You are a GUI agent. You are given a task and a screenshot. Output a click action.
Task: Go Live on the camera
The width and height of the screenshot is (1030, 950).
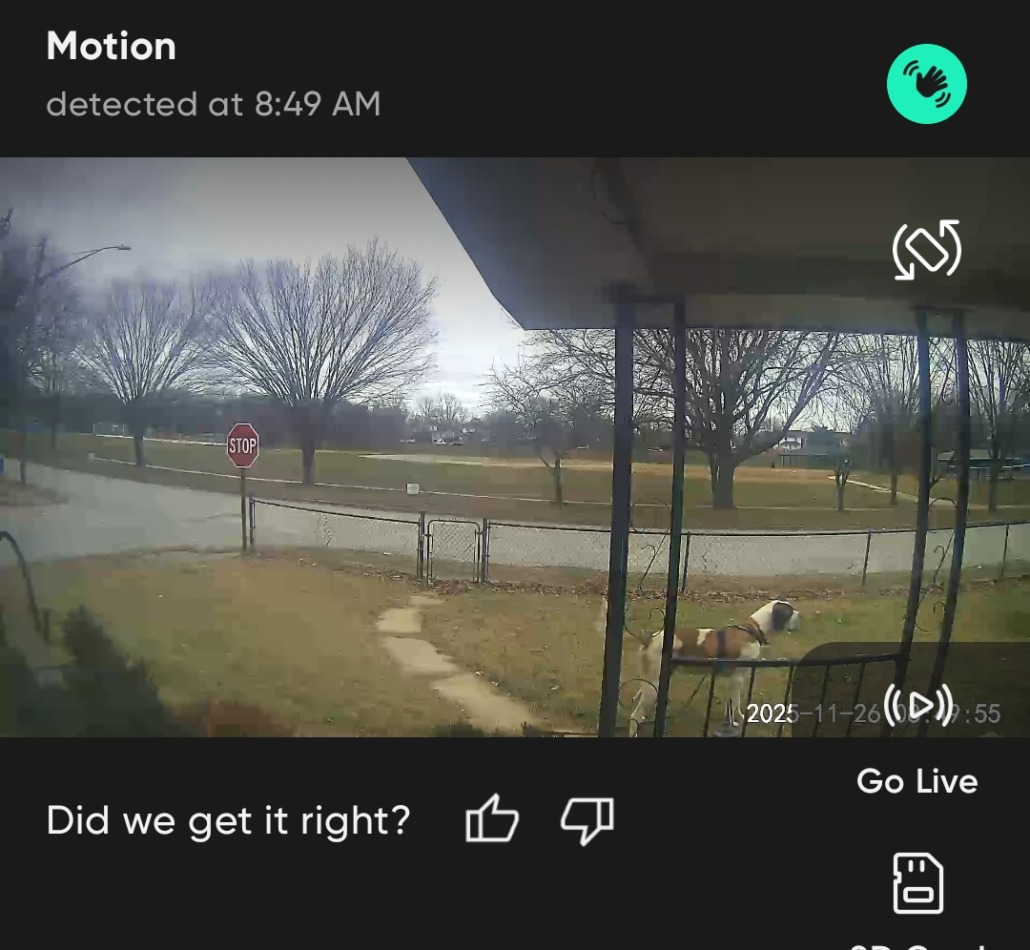pos(917,708)
